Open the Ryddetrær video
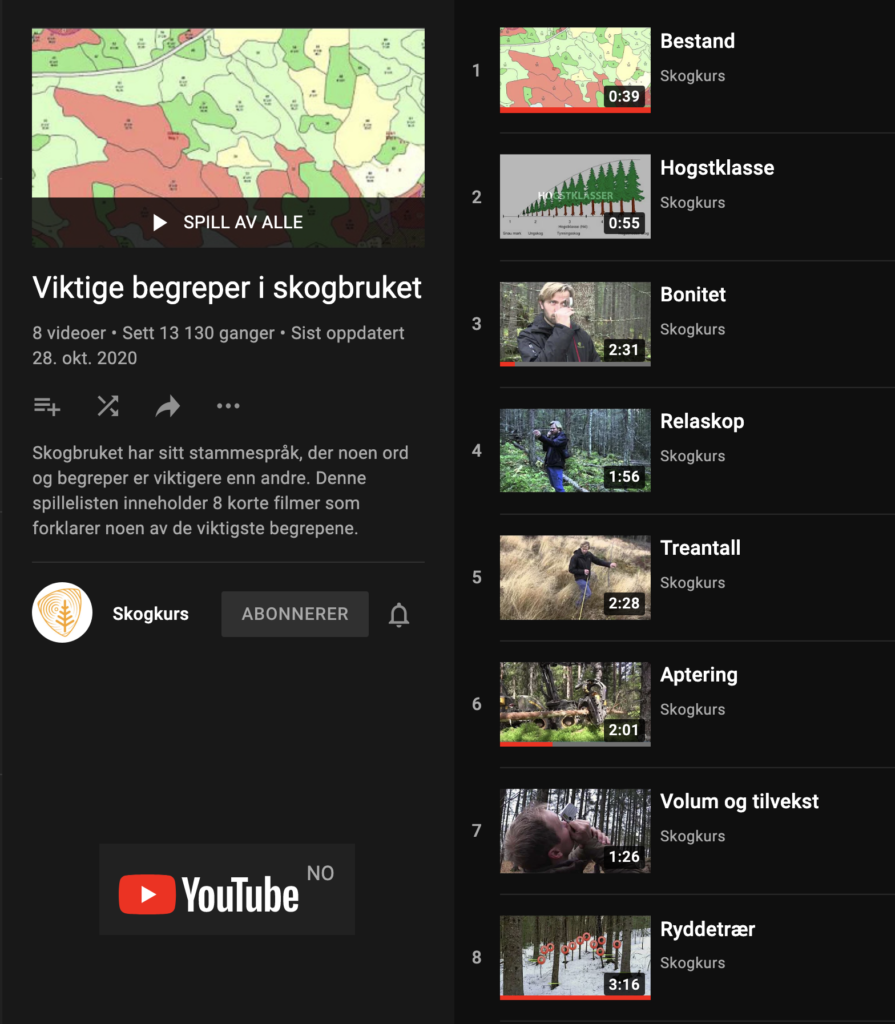895x1024 pixels. pos(575,957)
